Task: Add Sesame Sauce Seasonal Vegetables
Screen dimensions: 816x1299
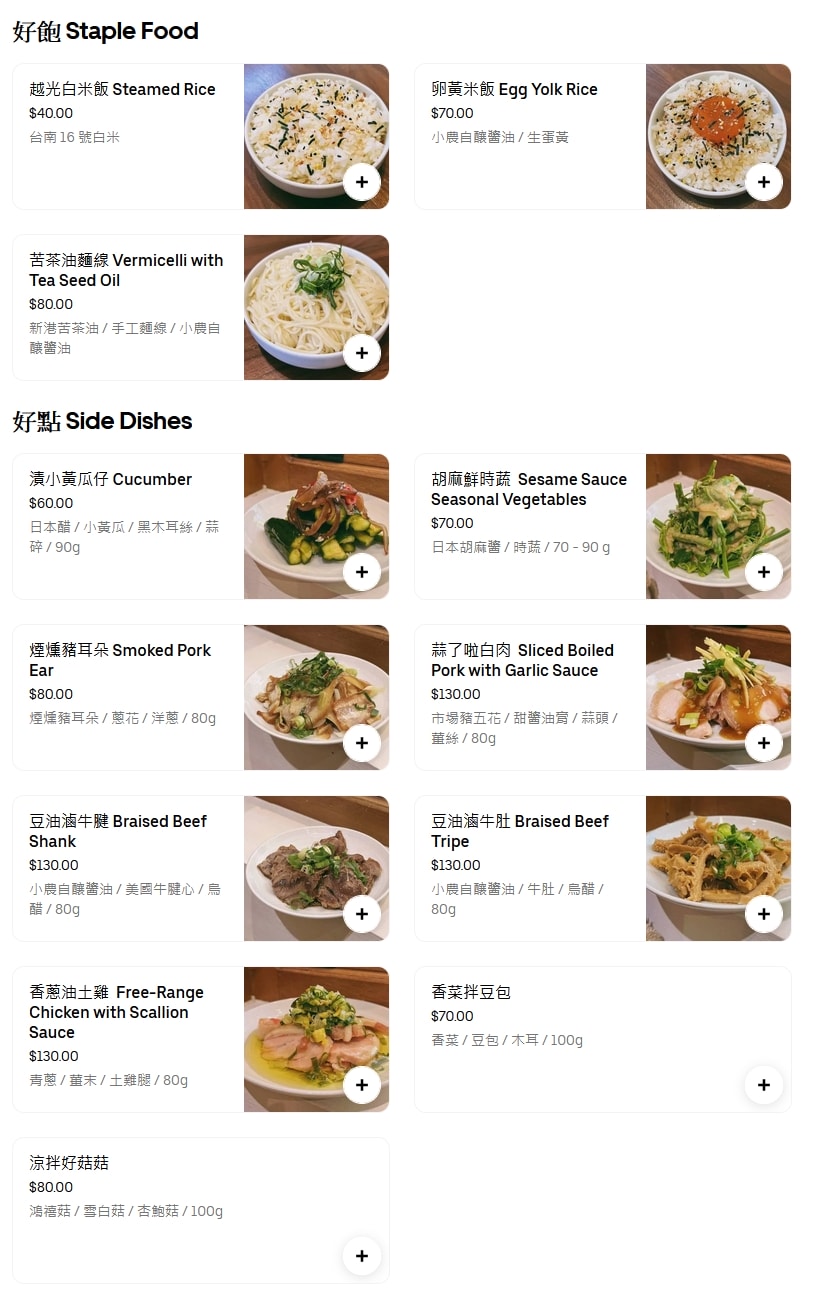Action: pyautogui.click(x=763, y=572)
